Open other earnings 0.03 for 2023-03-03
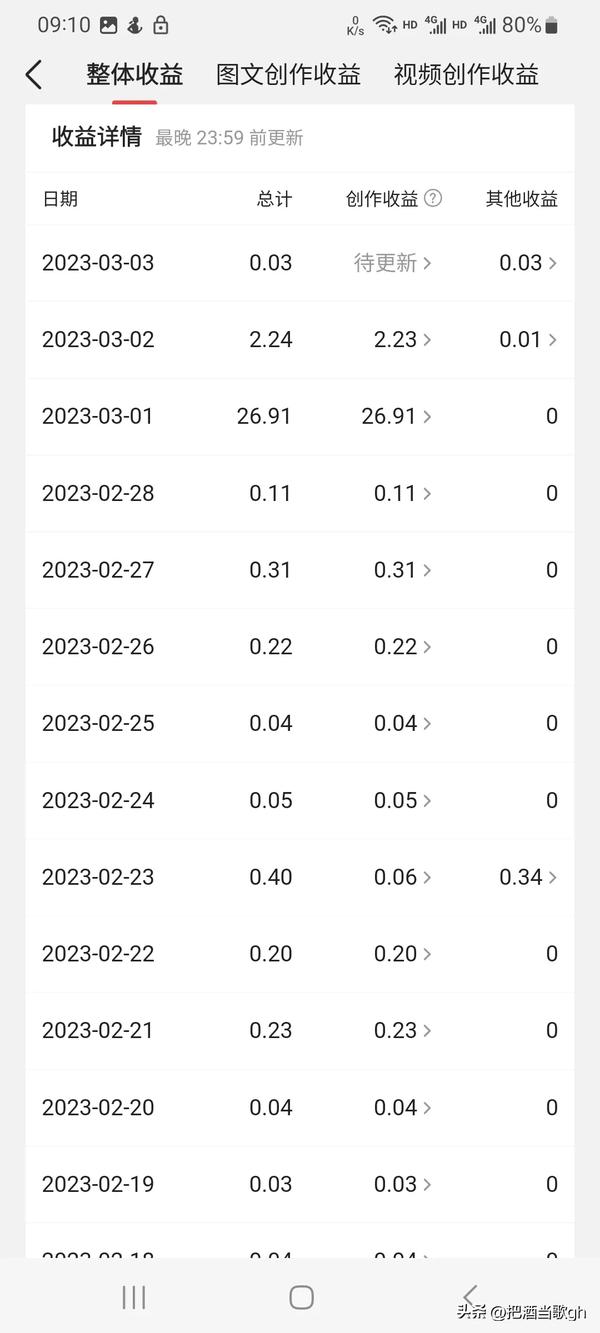 pyautogui.click(x=528, y=263)
